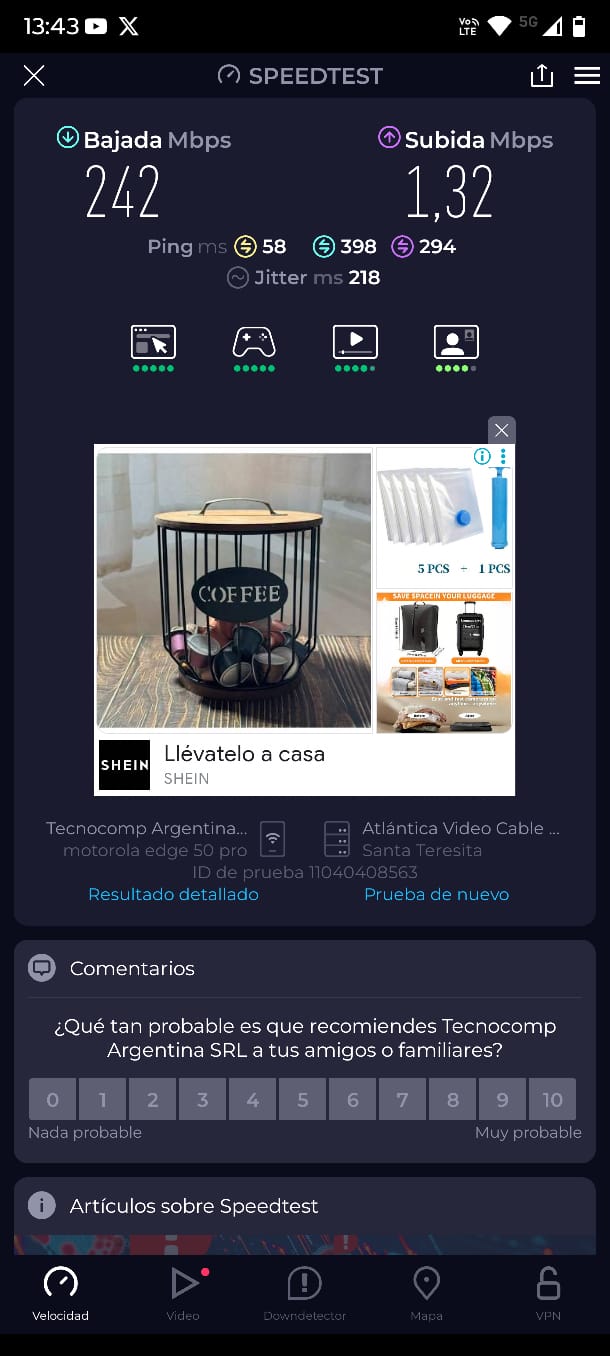Dismiss the SHEIN advertisement

pyautogui.click(x=501, y=430)
